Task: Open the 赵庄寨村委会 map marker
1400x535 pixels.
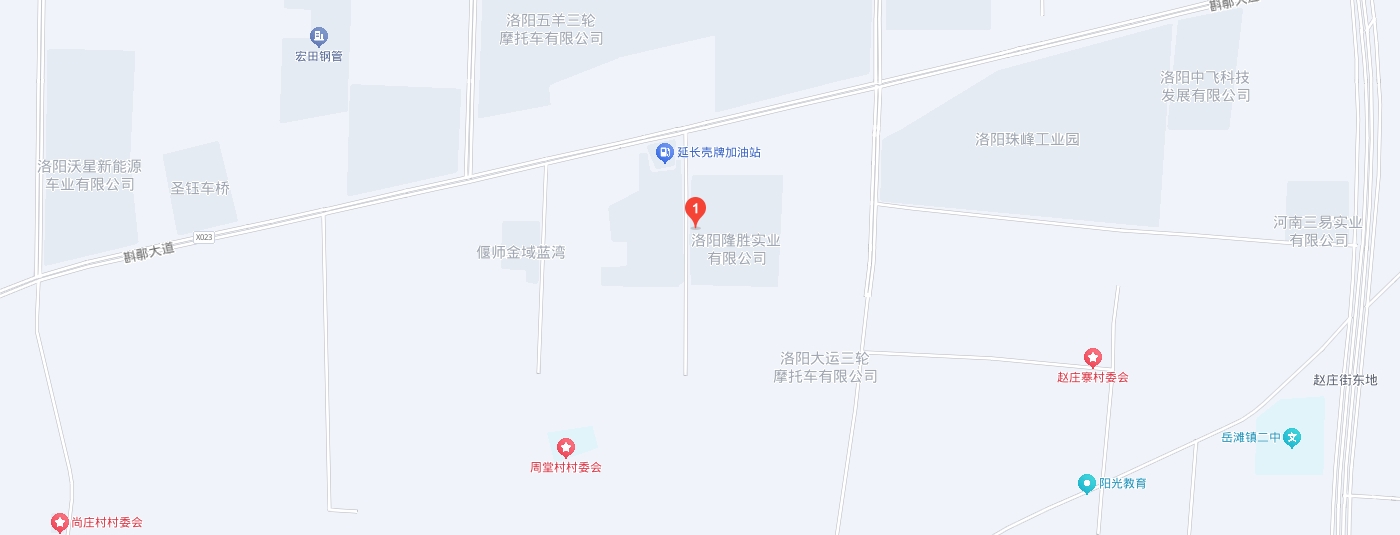Action: click(x=1093, y=357)
